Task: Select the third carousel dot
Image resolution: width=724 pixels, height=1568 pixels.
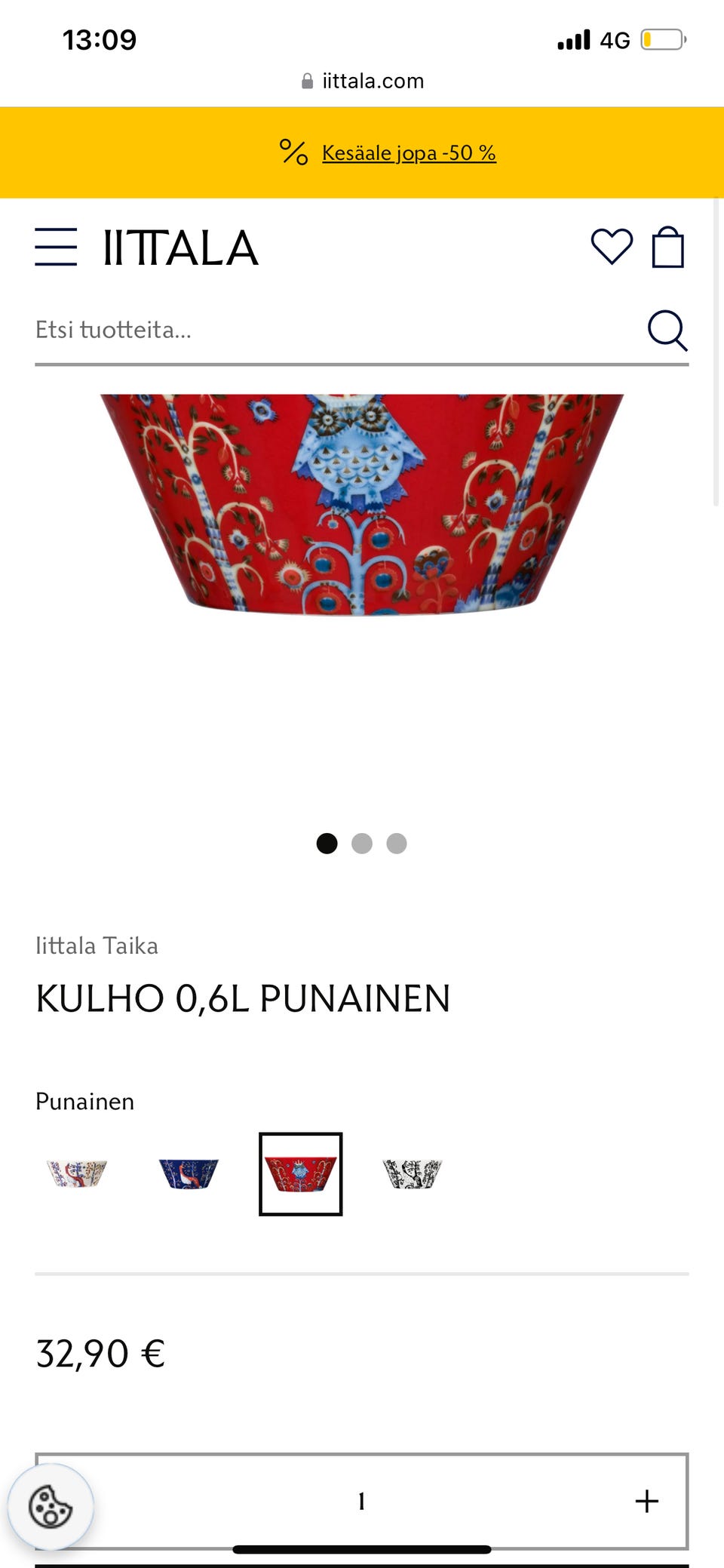Action: tap(396, 844)
